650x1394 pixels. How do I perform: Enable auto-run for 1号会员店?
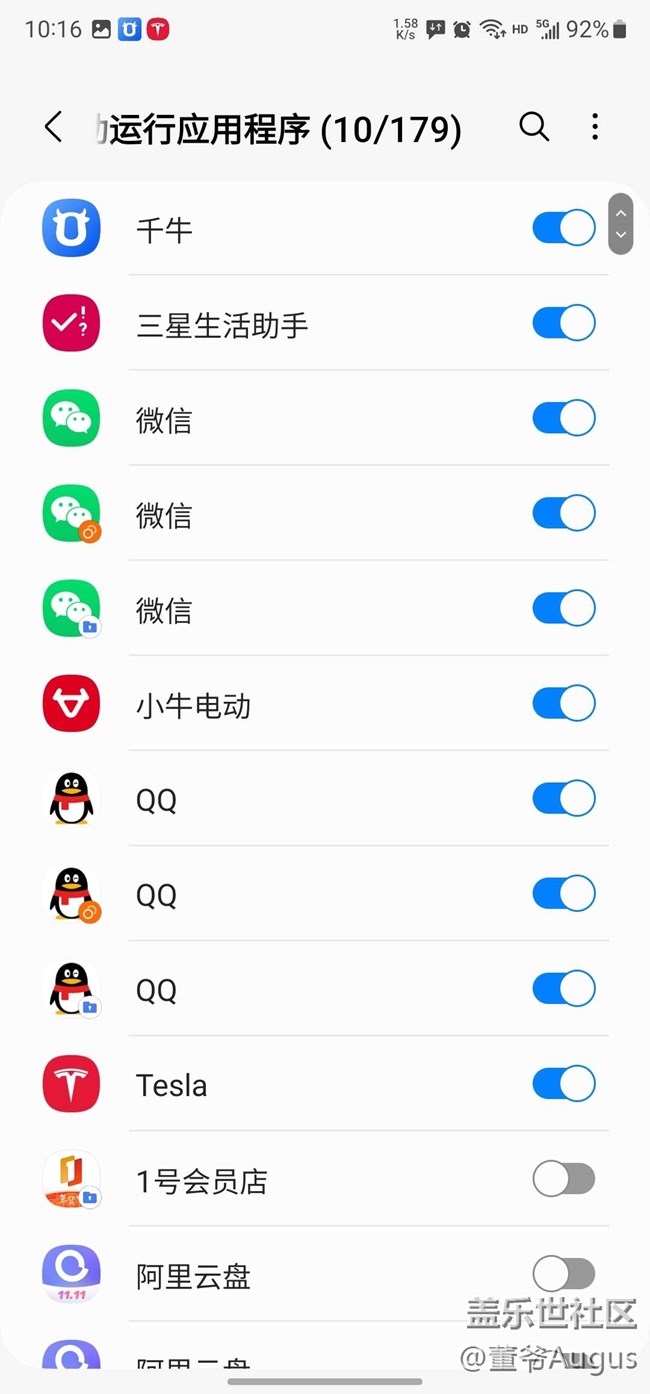click(x=563, y=1179)
